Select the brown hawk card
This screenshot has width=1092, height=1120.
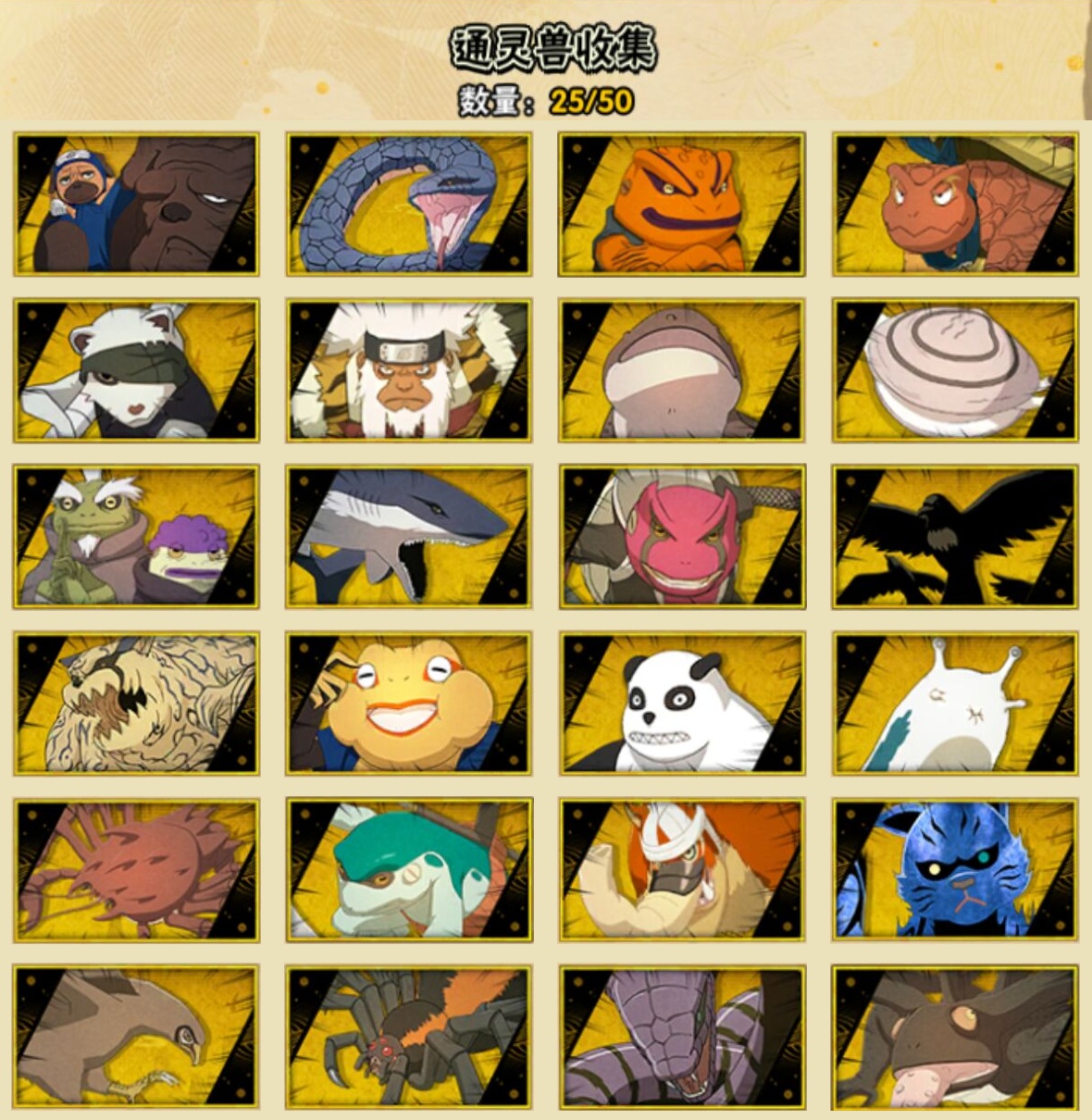(x=136, y=1037)
